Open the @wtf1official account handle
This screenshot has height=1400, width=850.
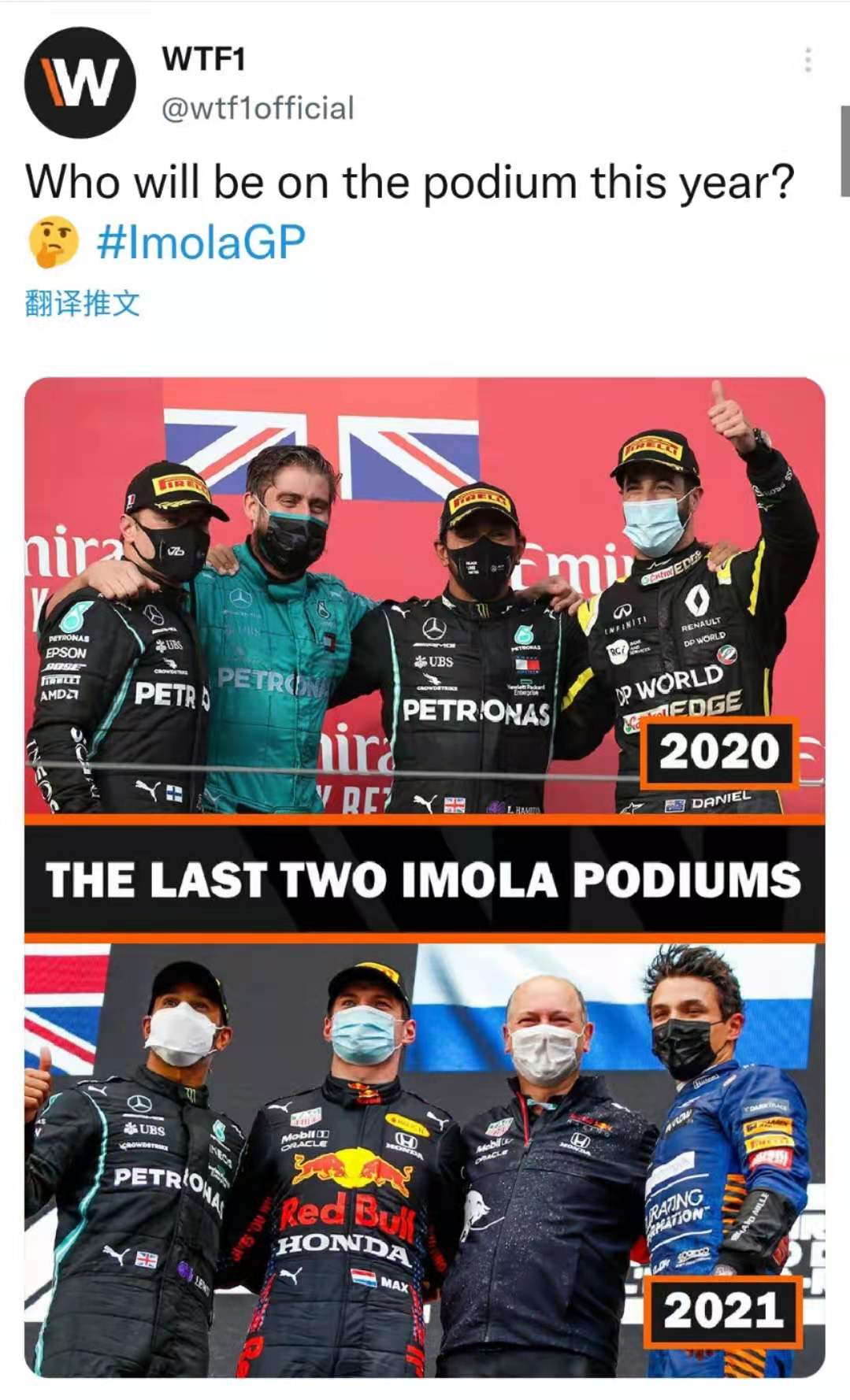click(x=258, y=109)
